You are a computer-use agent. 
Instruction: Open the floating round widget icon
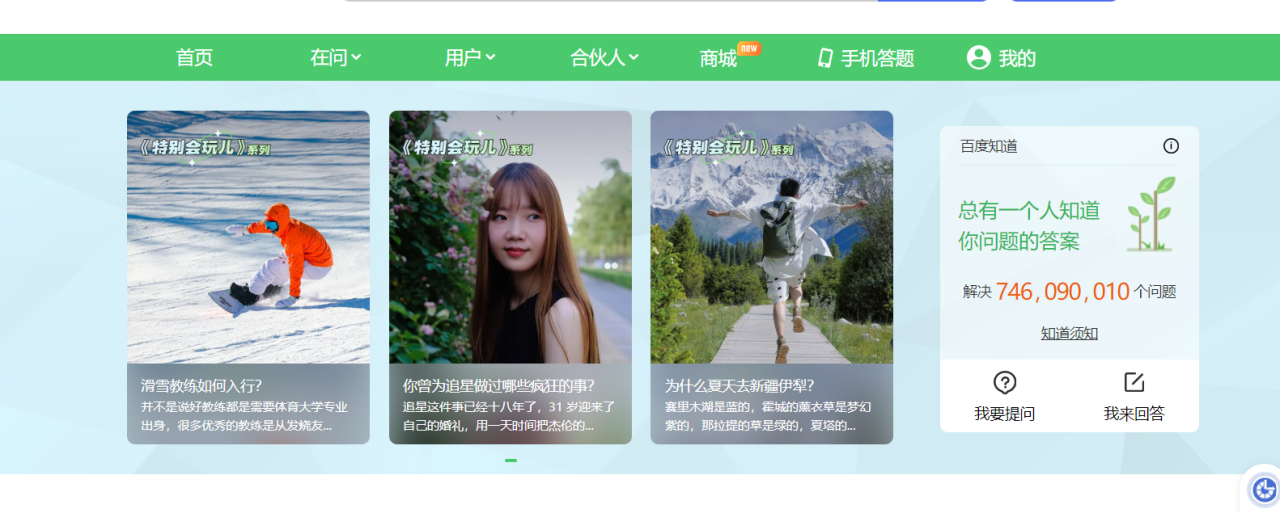tap(1264, 489)
